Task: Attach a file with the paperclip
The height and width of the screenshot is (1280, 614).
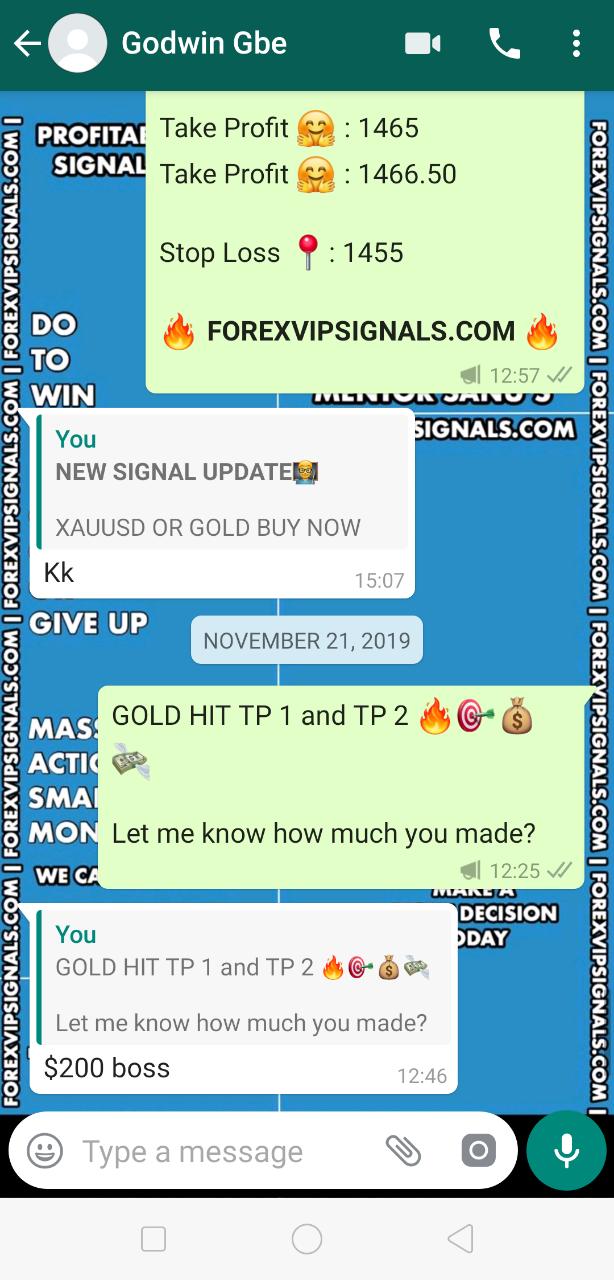Action: point(403,1151)
